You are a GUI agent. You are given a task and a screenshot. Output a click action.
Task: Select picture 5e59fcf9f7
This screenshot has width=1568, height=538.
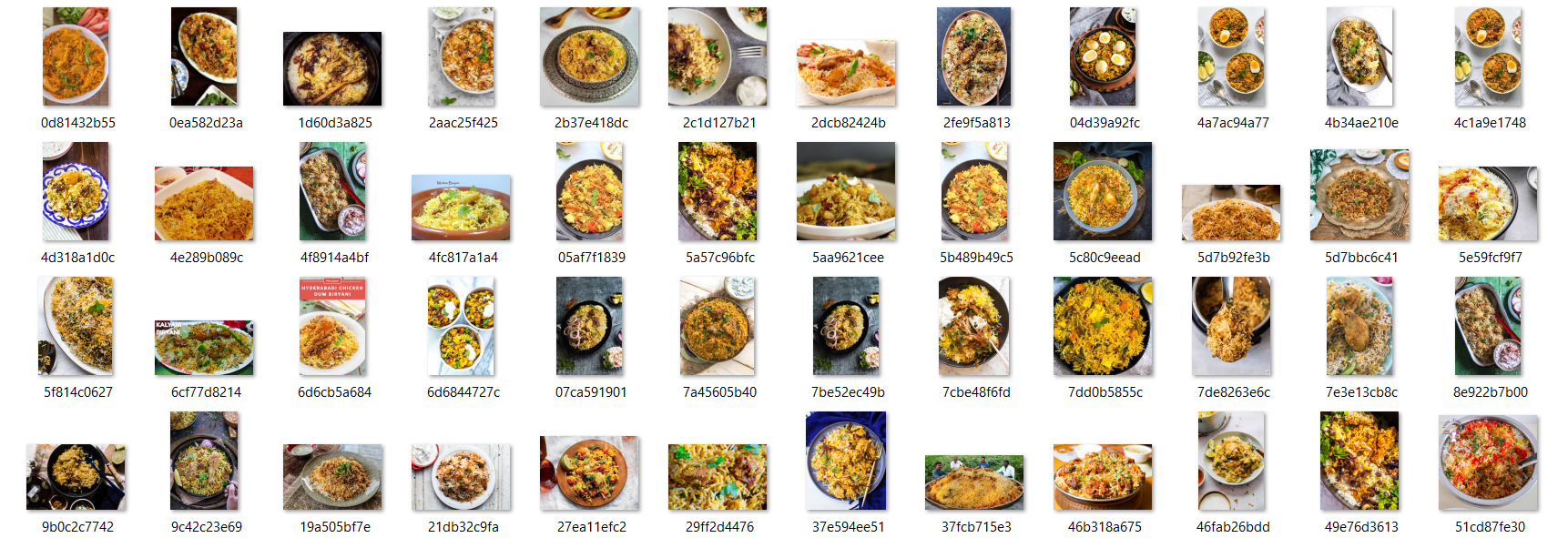(x=1488, y=204)
